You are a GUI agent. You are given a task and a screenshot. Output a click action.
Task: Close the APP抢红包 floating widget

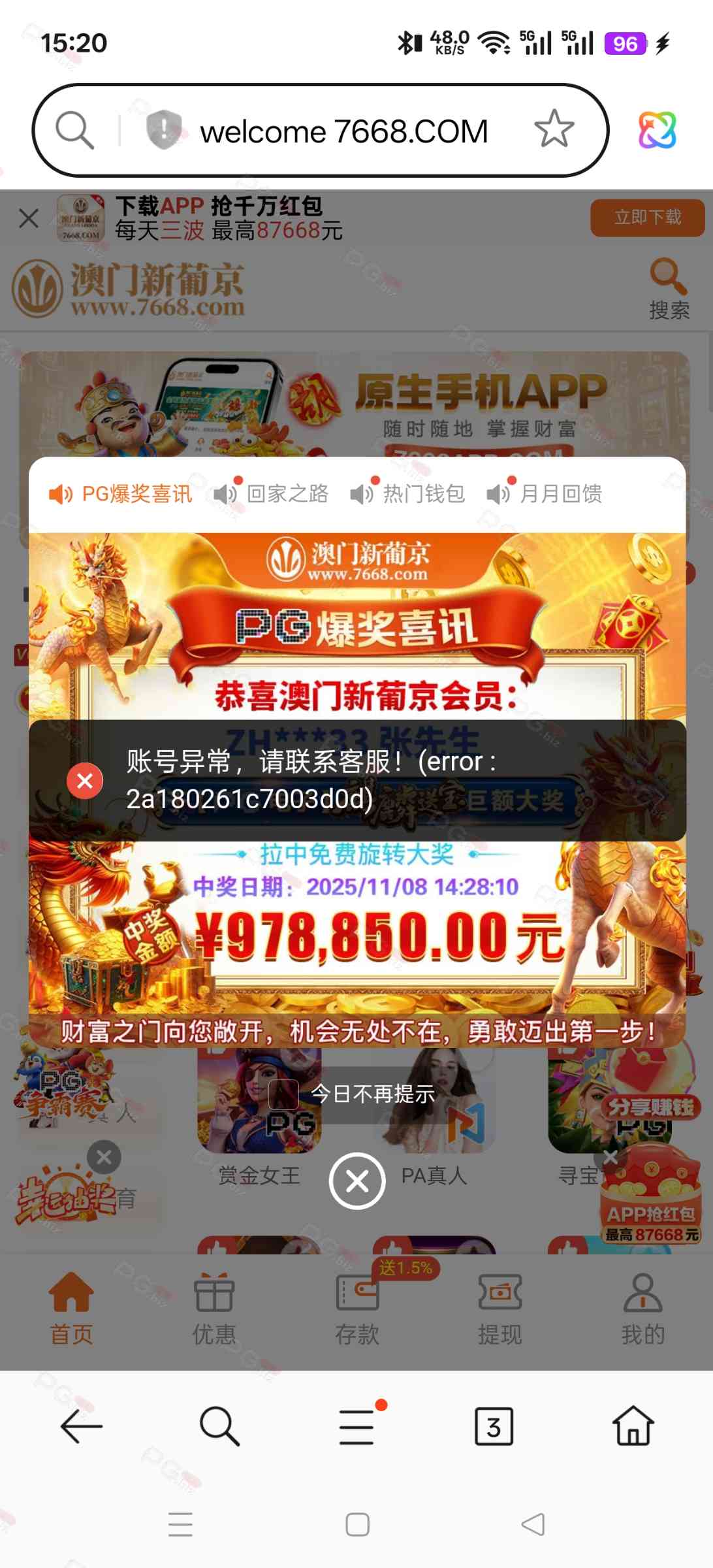[611, 1157]
